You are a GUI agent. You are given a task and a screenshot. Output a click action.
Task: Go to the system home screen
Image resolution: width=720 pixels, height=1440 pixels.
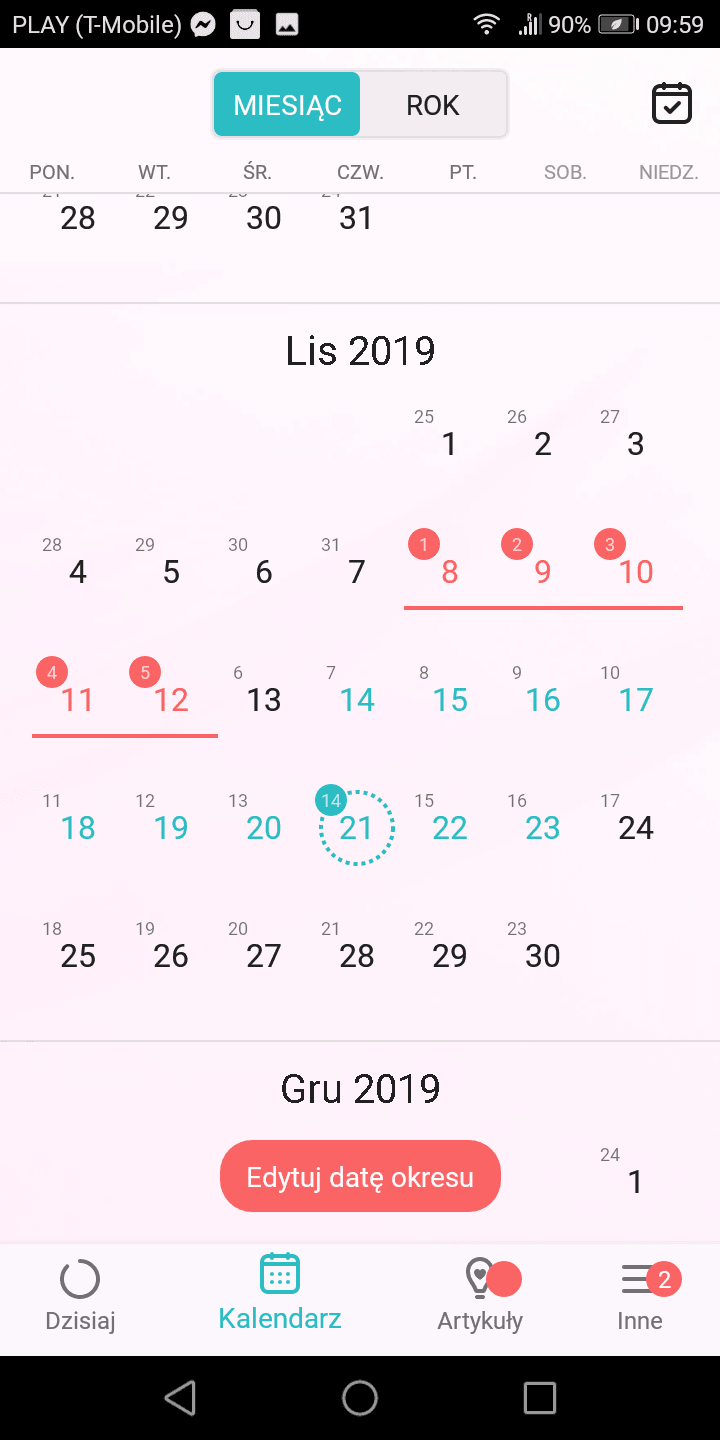click(360, 1398)
